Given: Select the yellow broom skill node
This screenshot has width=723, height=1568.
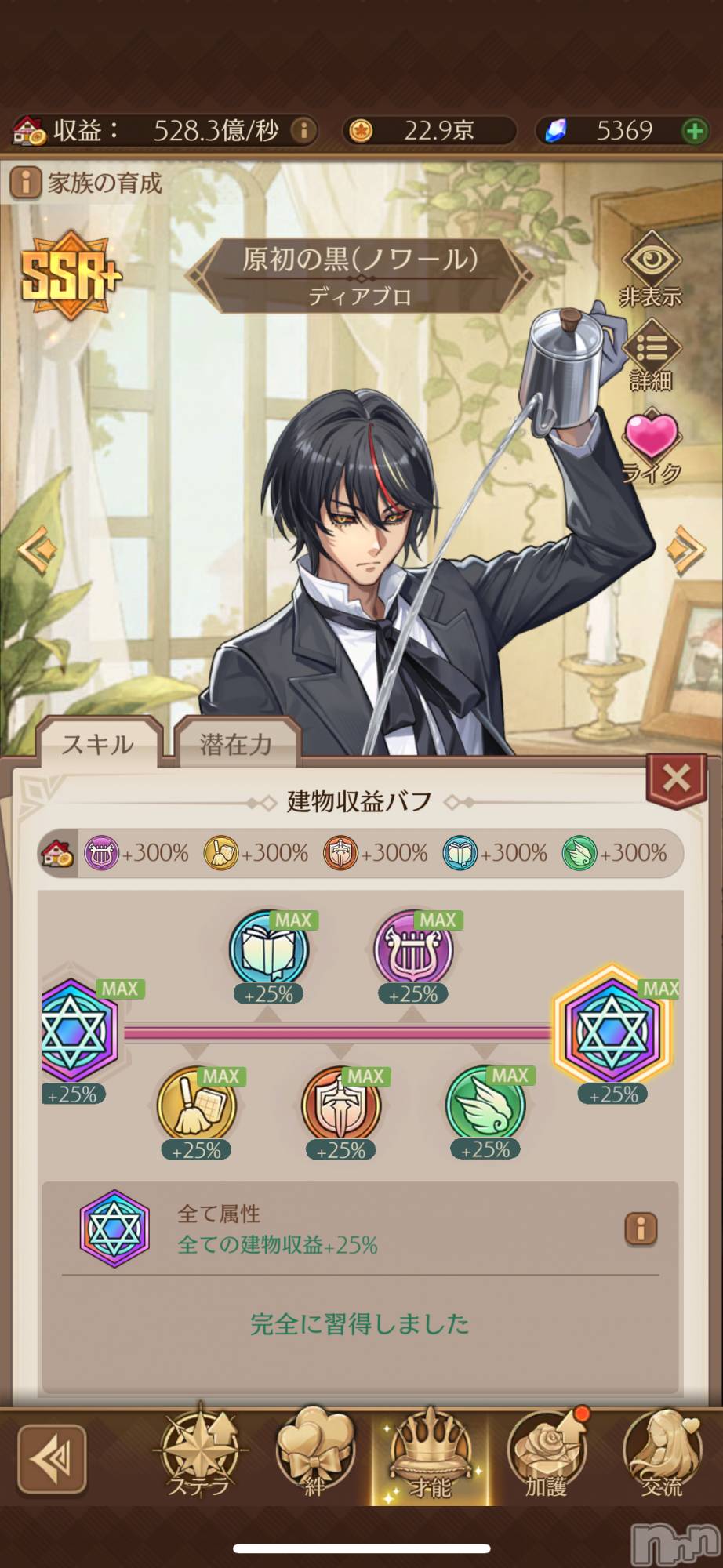Looking at the screenshot, I should click(x=196, y=1105).
